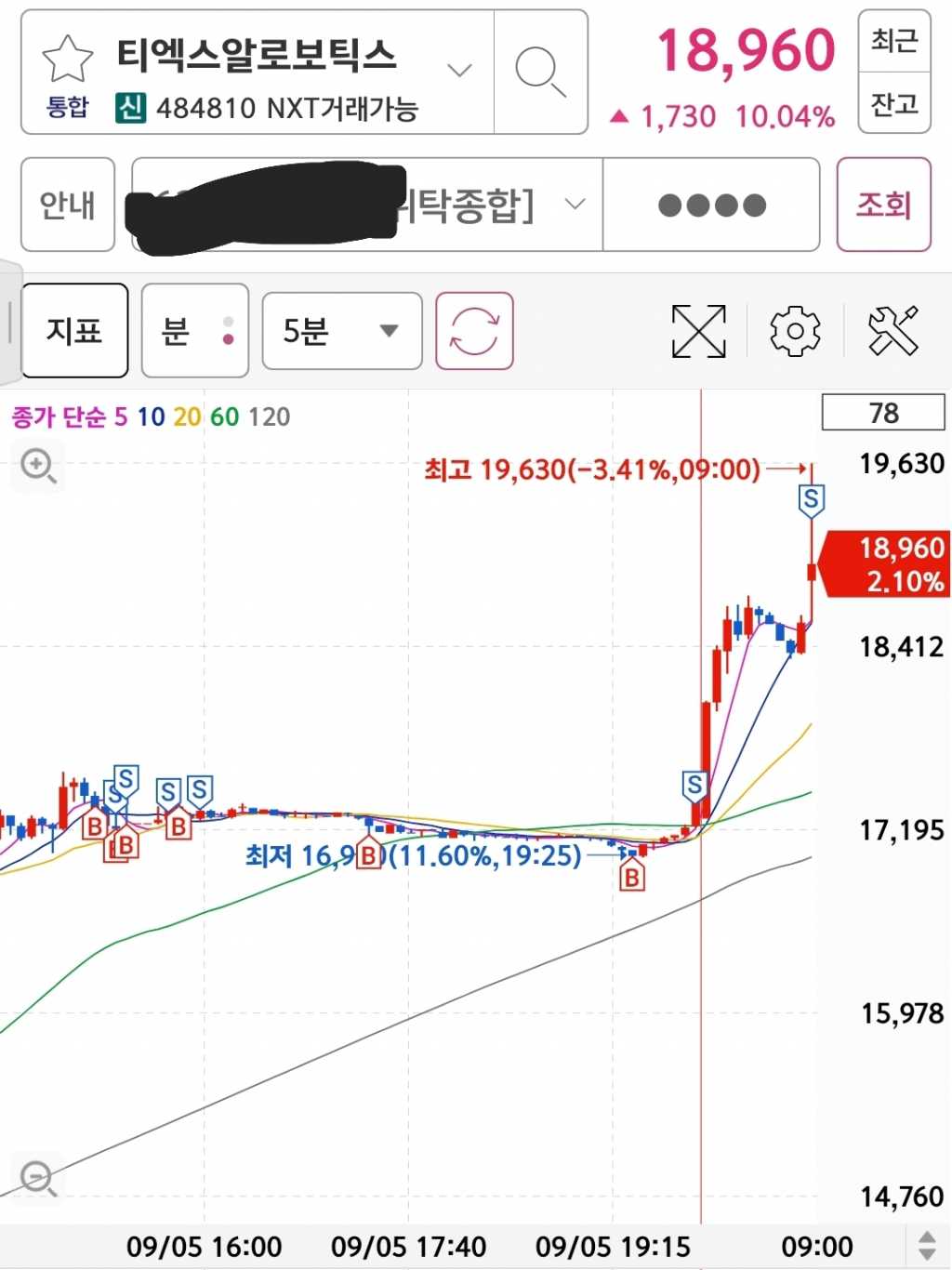Tap the up-down stepper below the price axis
The image size is (952, 1270).
926,1245
